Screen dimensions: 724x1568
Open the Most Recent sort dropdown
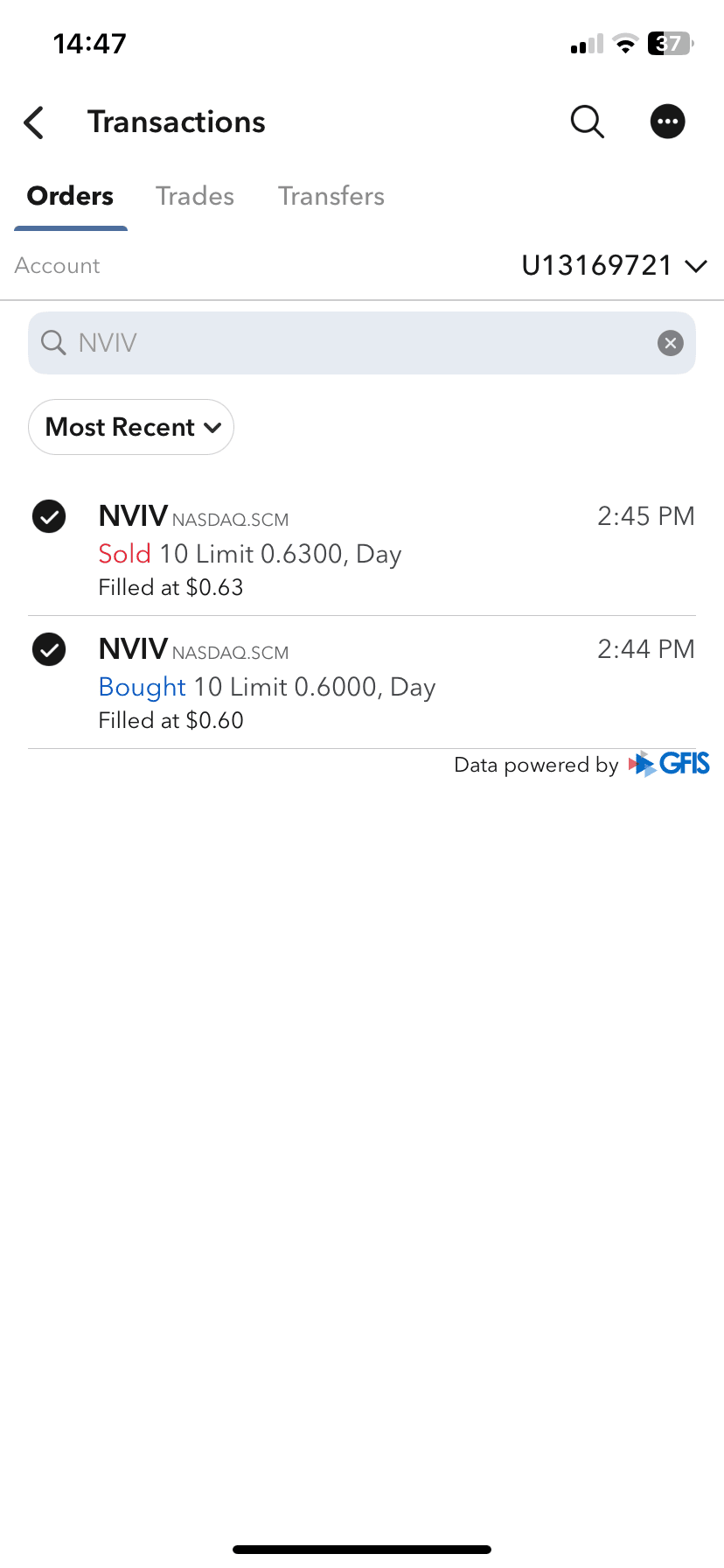(131, 427)
